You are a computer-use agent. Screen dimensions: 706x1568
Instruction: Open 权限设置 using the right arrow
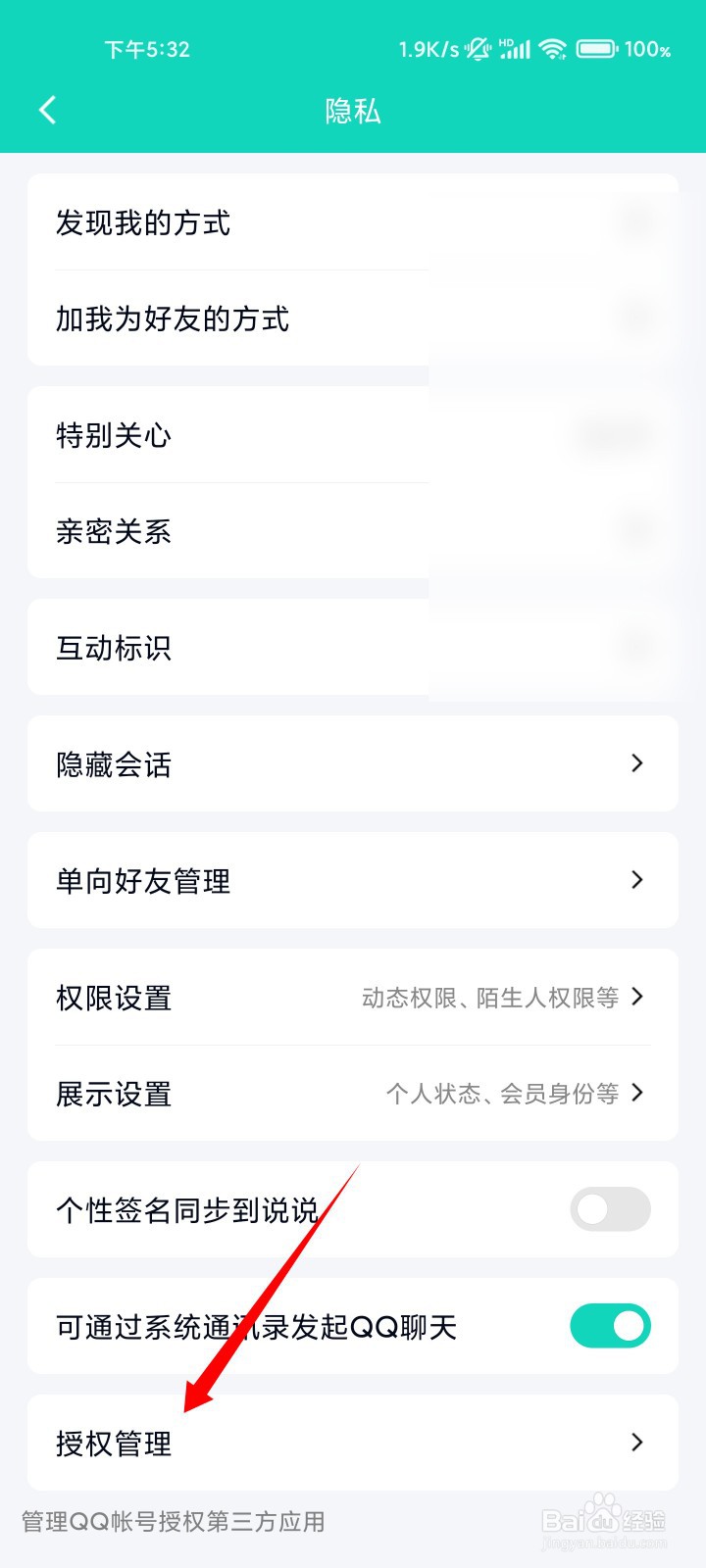637,997
